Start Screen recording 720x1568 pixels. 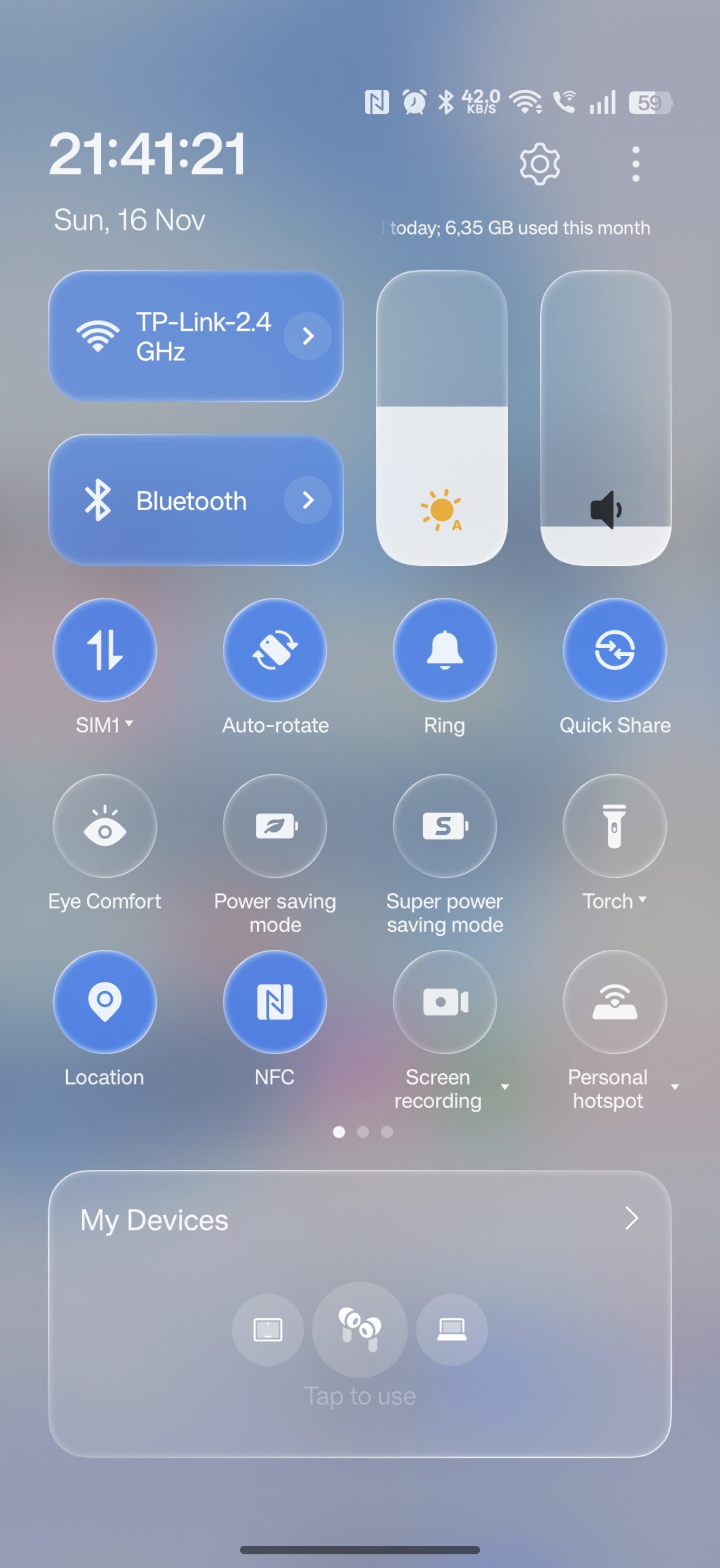[444, 1001]
